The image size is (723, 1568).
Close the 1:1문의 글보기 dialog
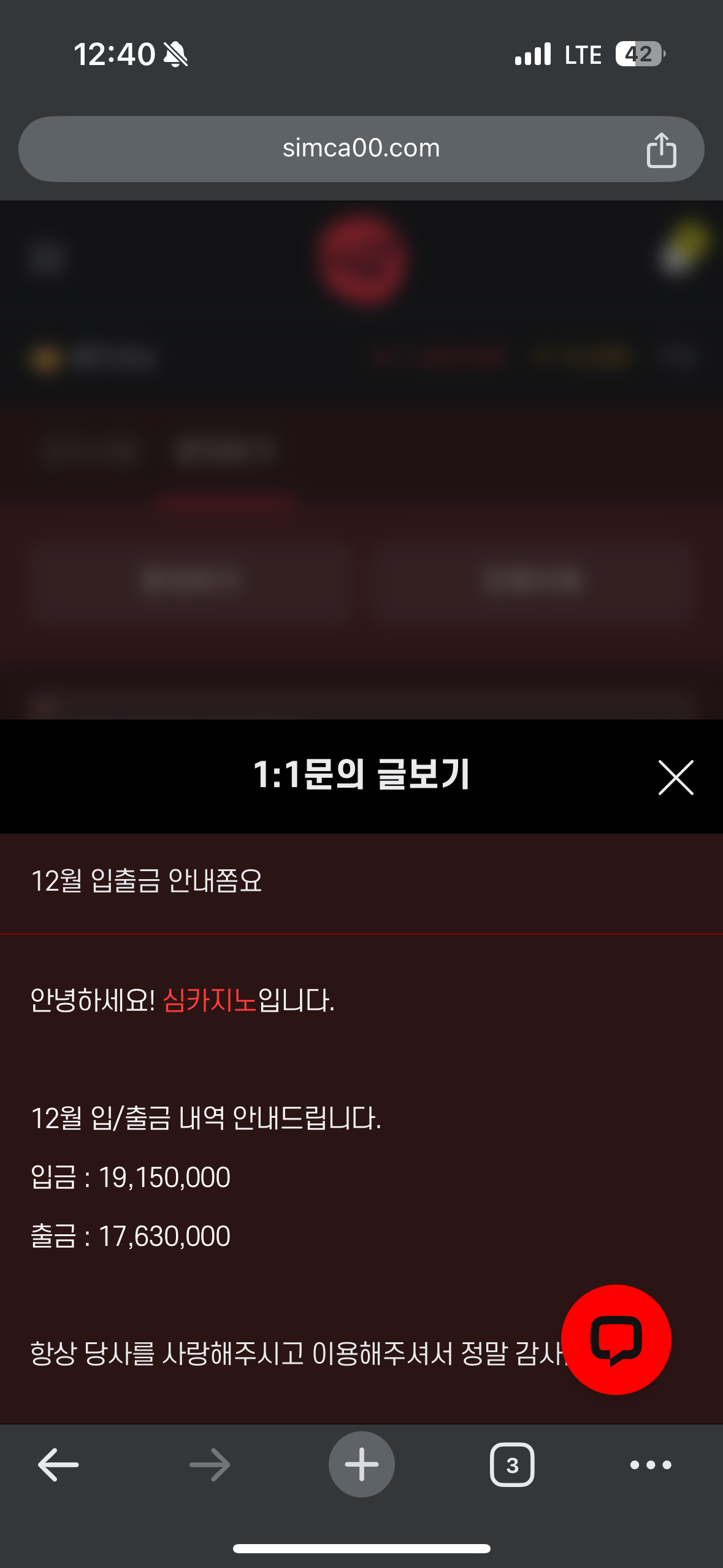[x=676, y=777]
